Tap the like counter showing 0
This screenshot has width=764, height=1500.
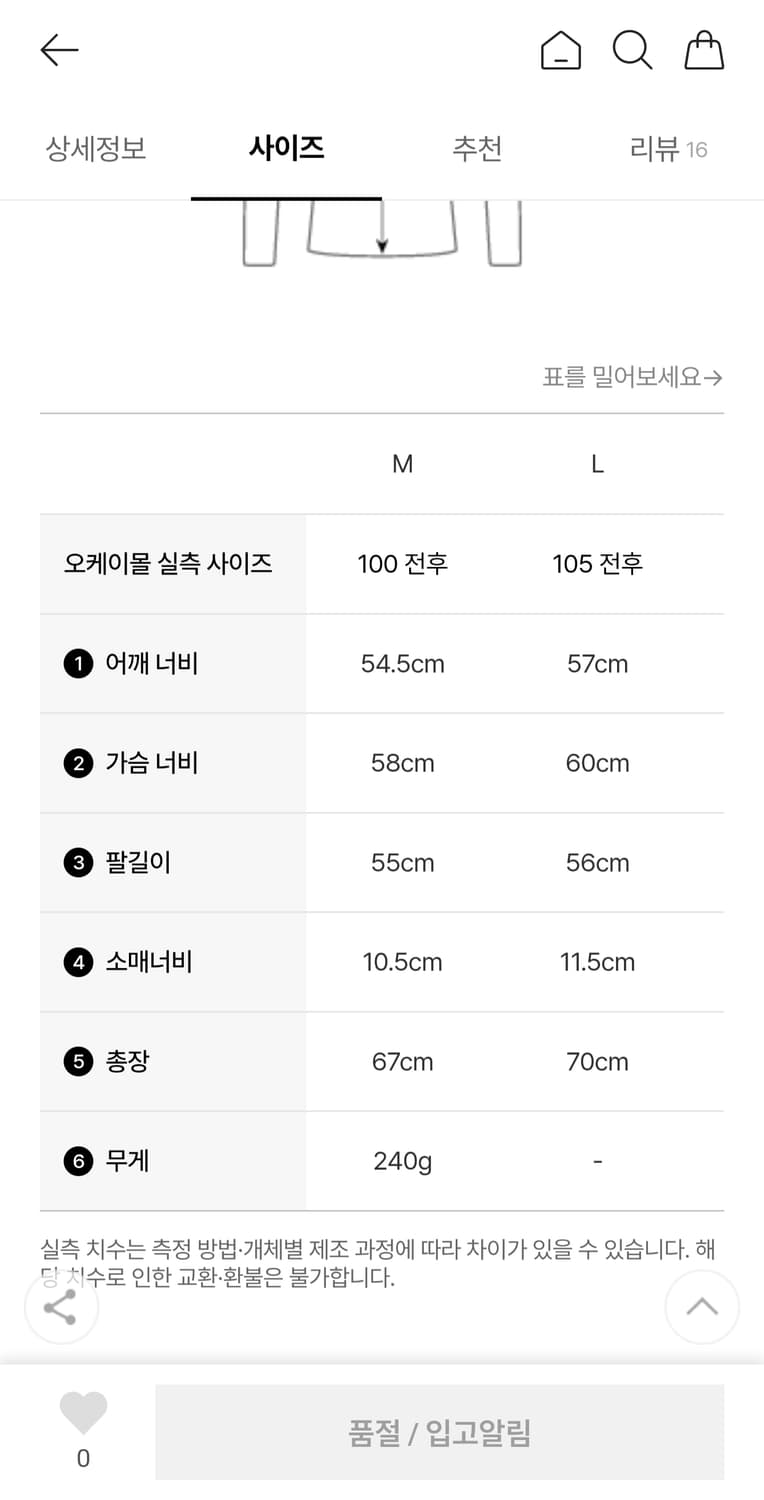coord(82,1458)
